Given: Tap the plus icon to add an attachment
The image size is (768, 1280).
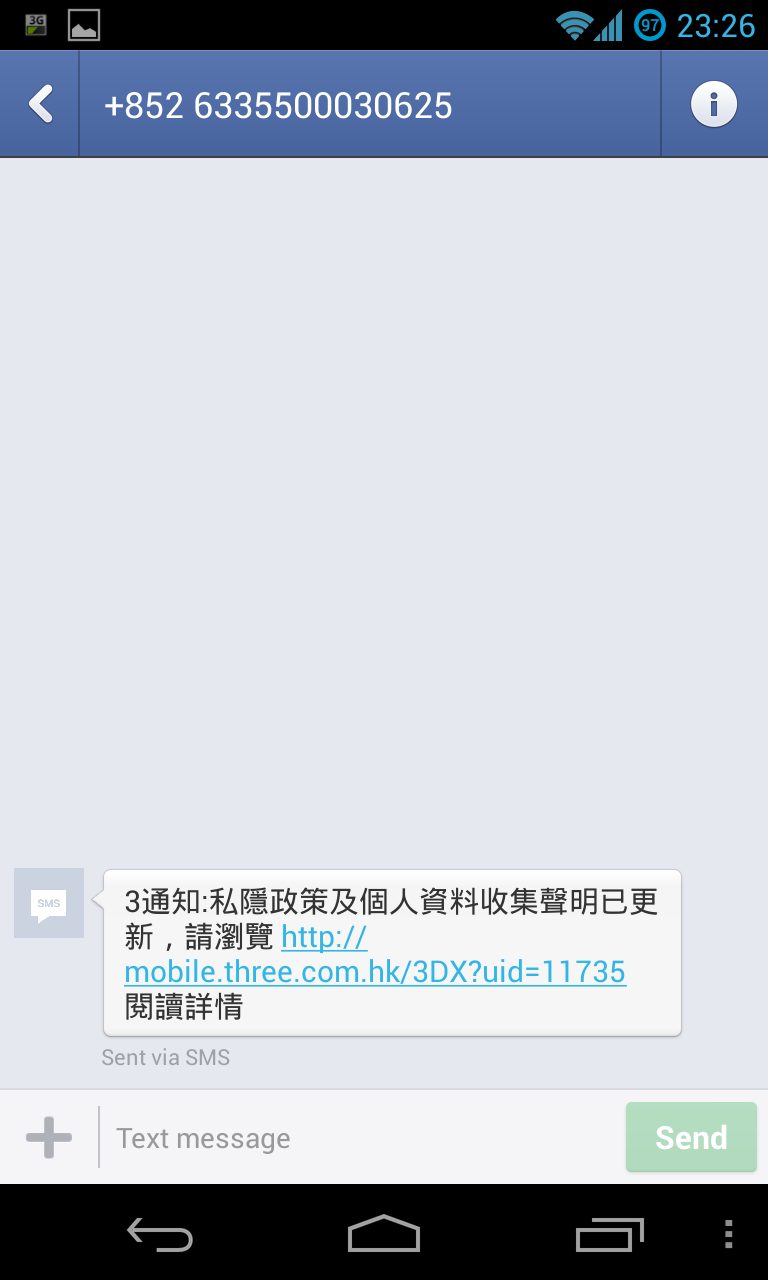Looking at the screenshot, I should tap(49, 1137).
